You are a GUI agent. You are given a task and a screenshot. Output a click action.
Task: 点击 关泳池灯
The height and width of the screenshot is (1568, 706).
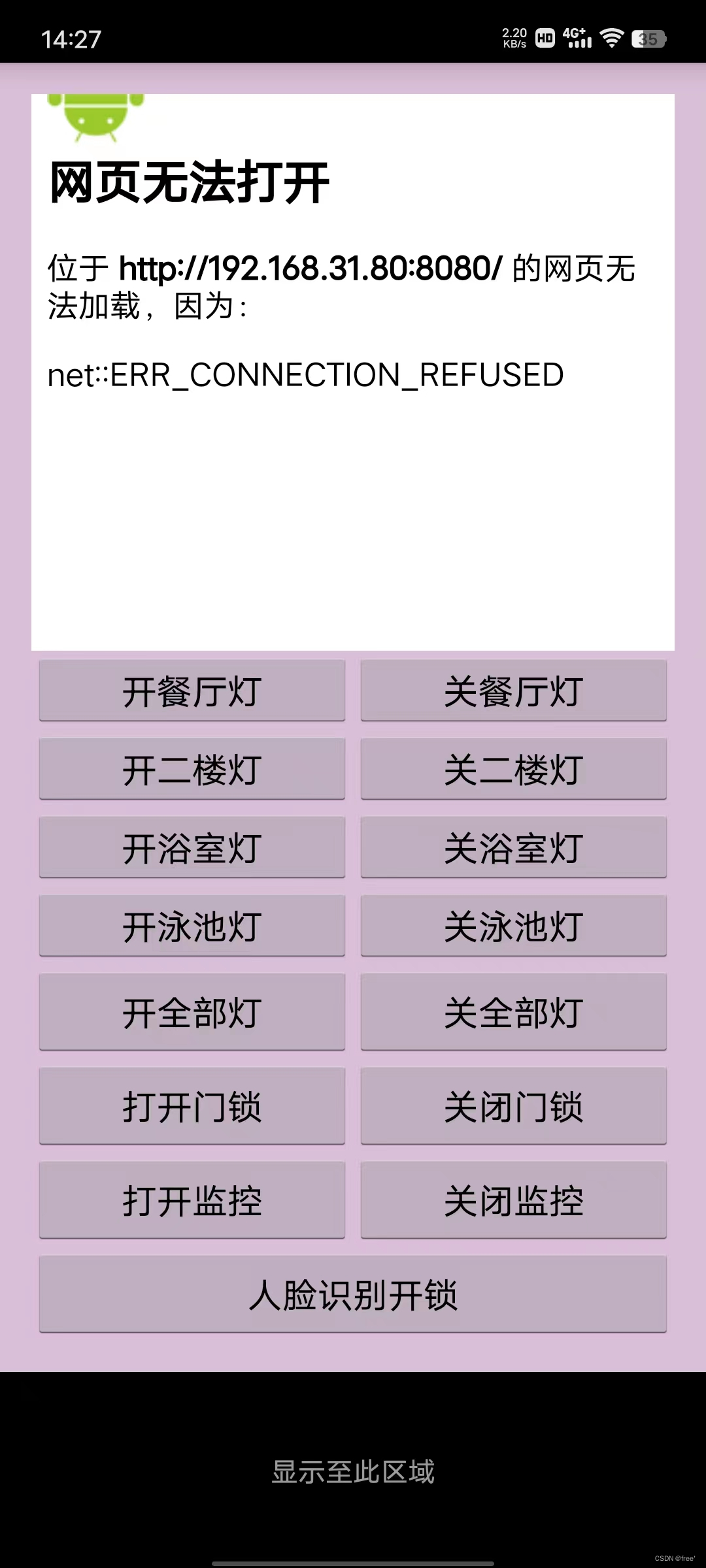click(513, 926)
